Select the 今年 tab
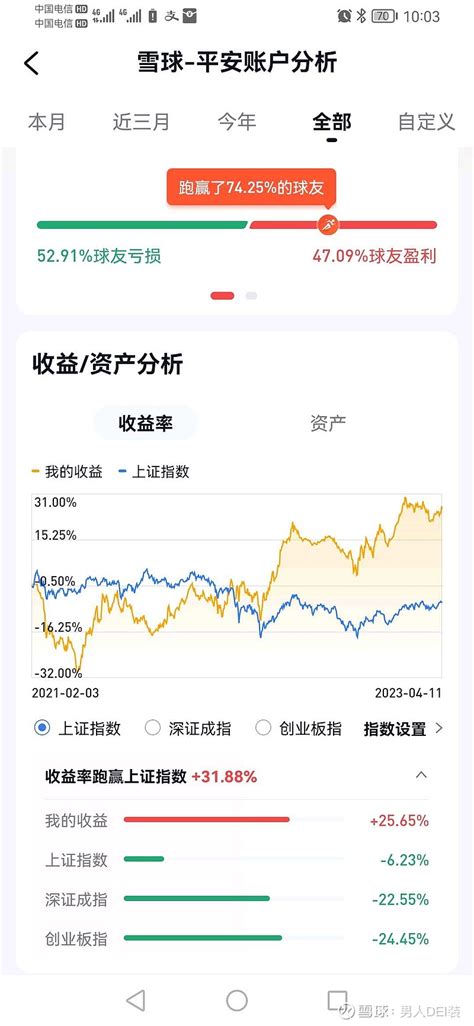Viewport: 474px width, 1026px height. click(x=237, y=122)
